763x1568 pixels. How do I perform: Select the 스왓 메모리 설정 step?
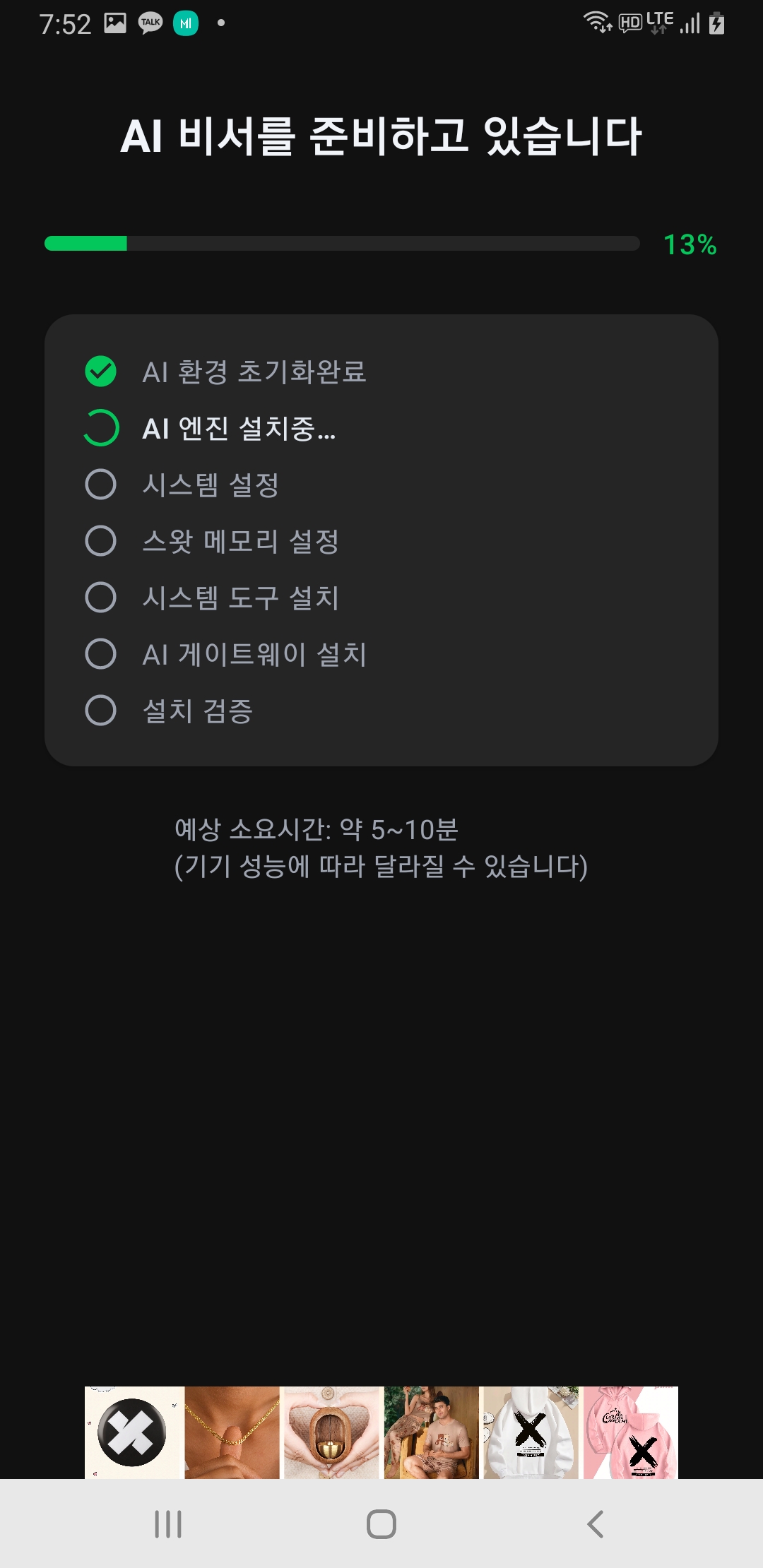coord(240,542)
